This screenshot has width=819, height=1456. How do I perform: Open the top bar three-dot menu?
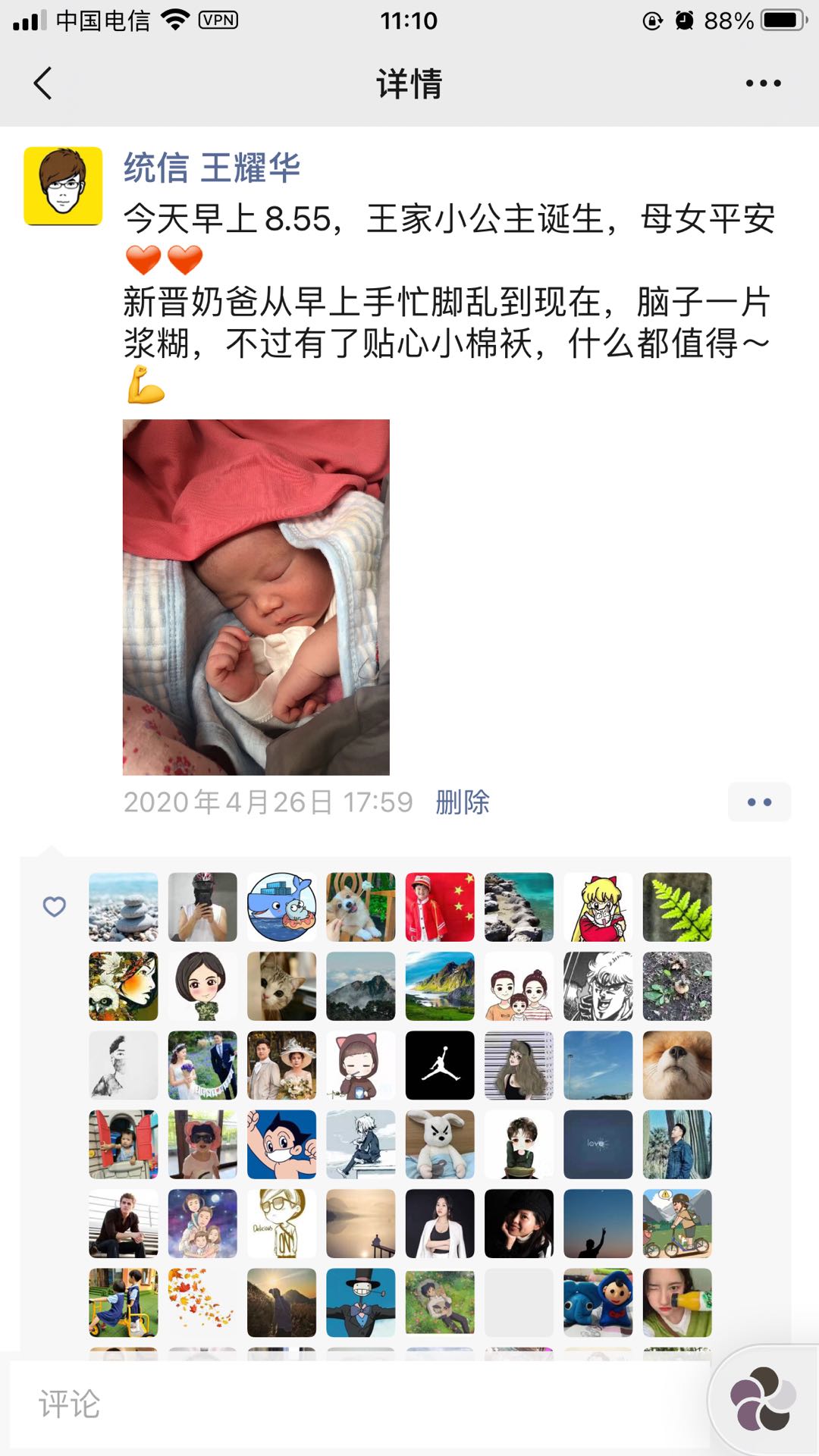pyautogui.click(x=763, y=83)
